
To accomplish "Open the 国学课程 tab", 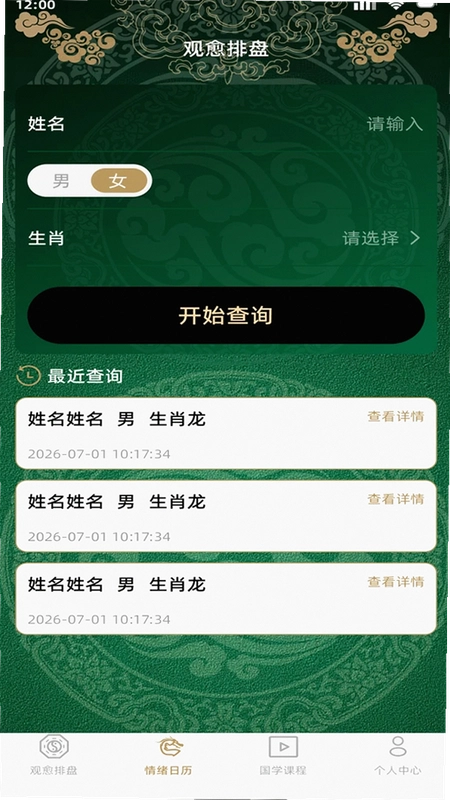I will point(283,755).
